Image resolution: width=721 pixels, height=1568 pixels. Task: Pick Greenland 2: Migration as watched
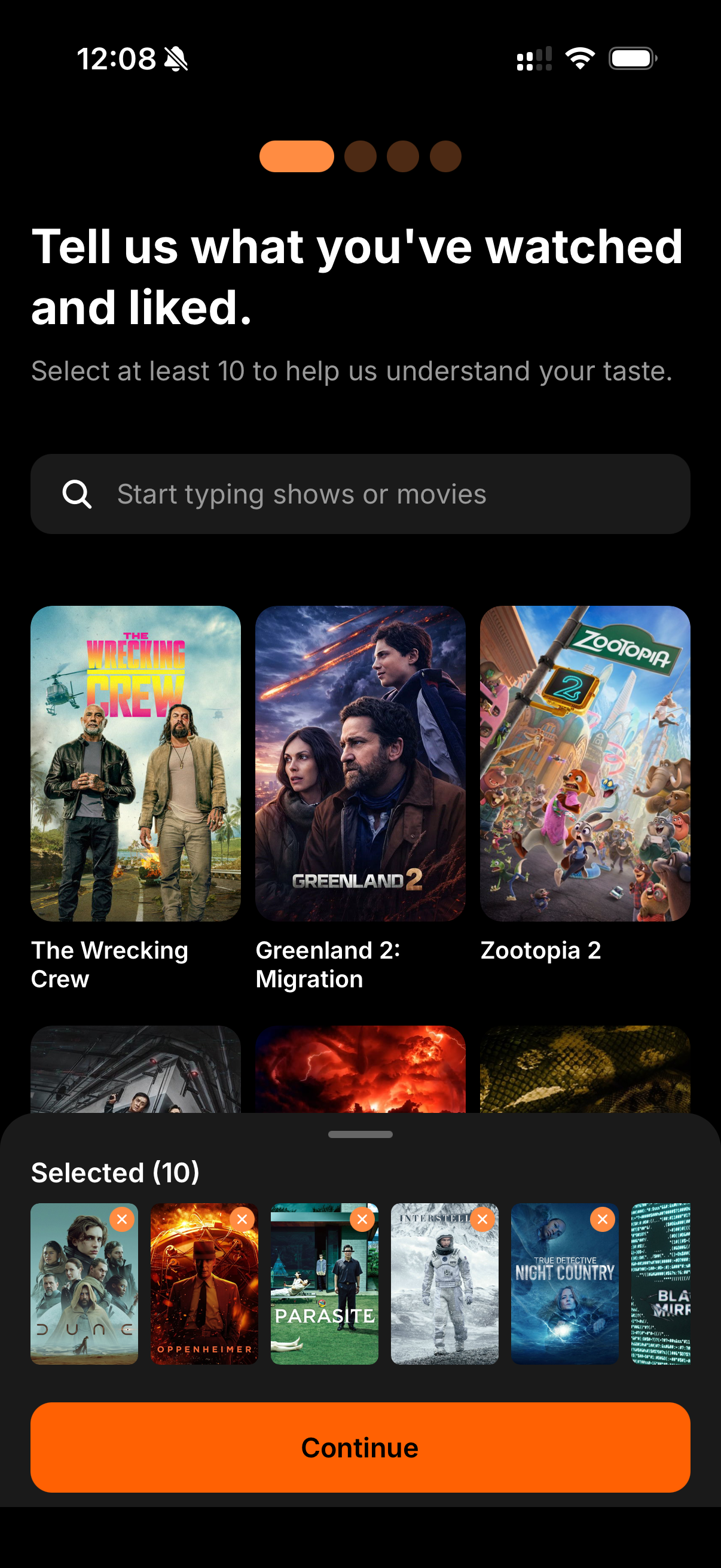360,762
